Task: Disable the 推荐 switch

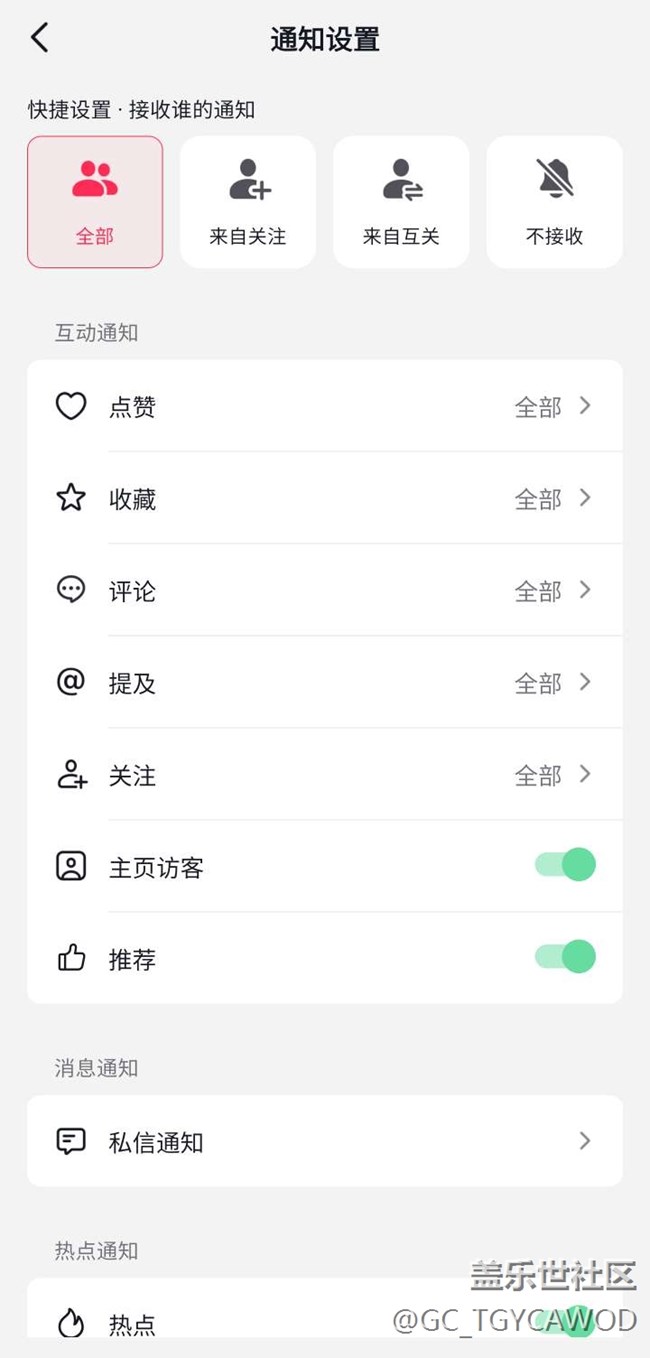Action: [x=566, y=957]
